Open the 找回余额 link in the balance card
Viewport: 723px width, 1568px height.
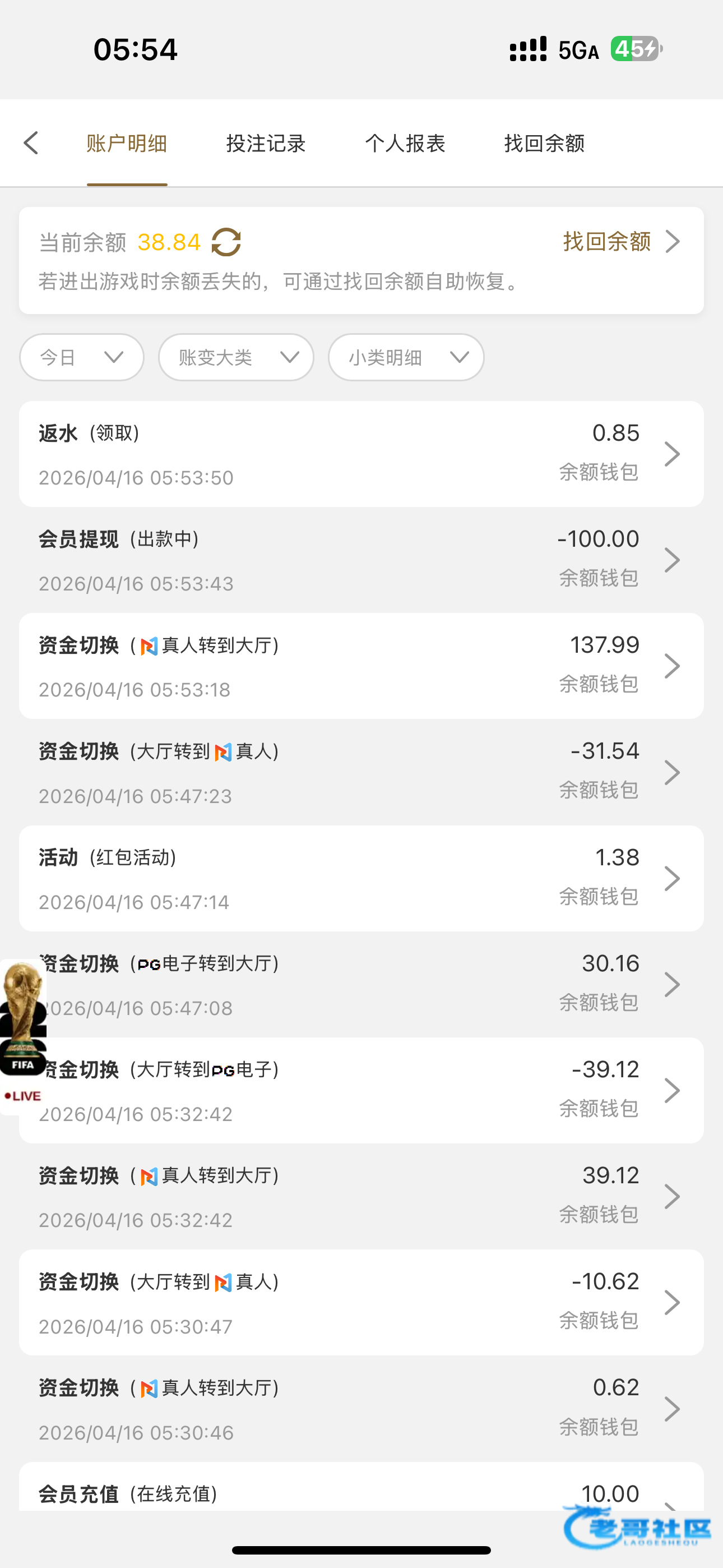(x=621, y=242)
